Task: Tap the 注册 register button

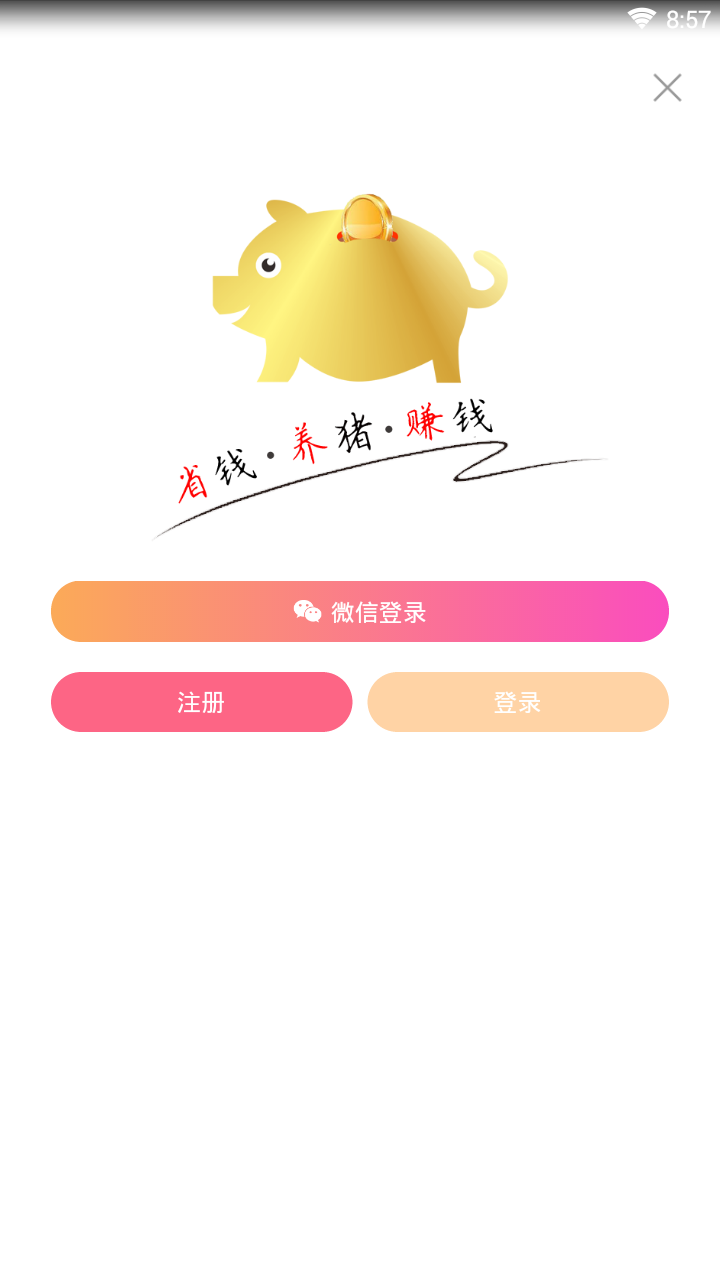Action: pyautogui.click(x=201, y=702)
